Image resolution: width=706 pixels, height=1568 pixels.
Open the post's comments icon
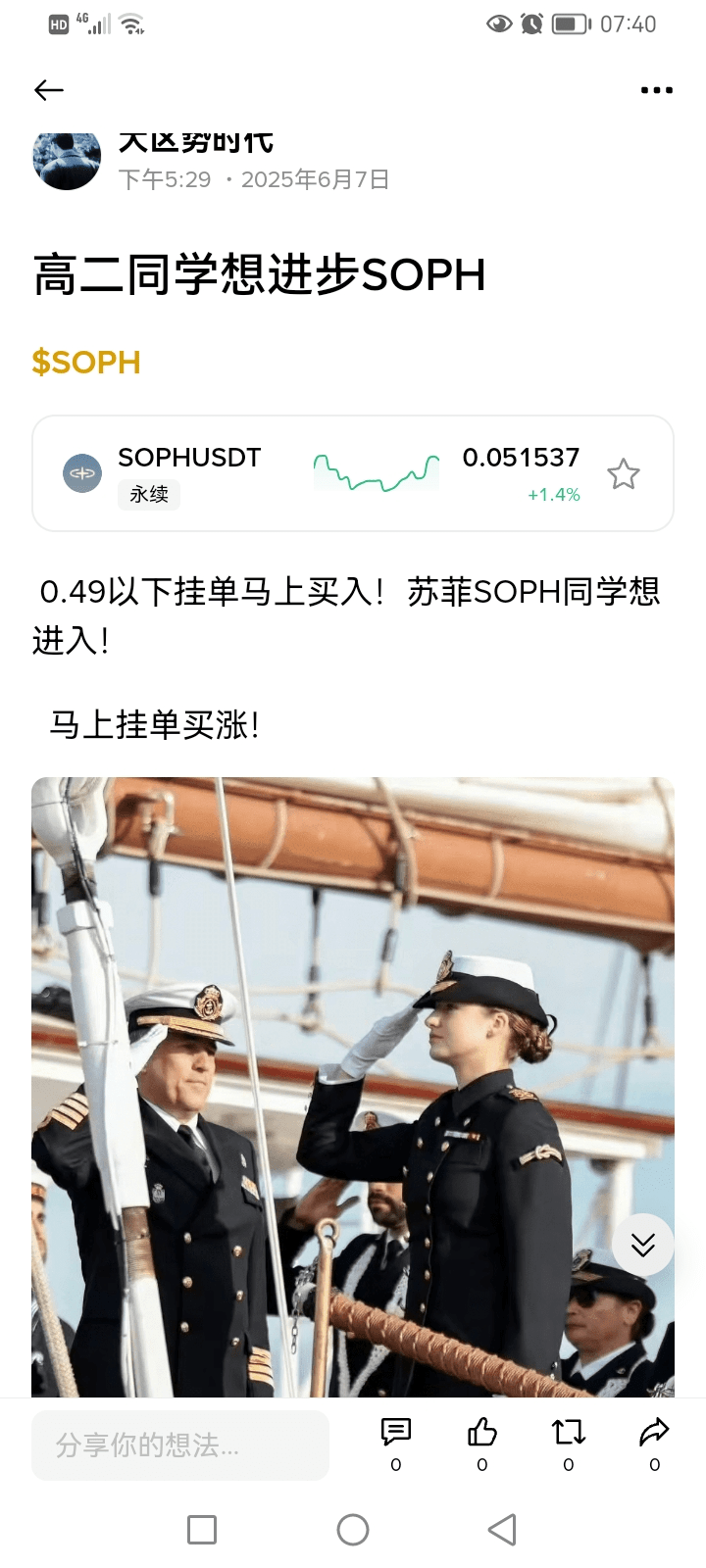395,1433
